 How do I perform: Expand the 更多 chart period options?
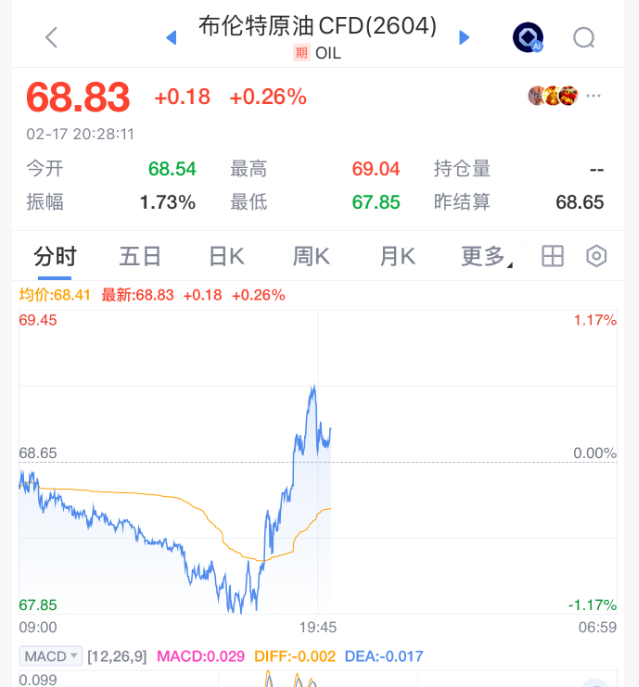(487, 256)
